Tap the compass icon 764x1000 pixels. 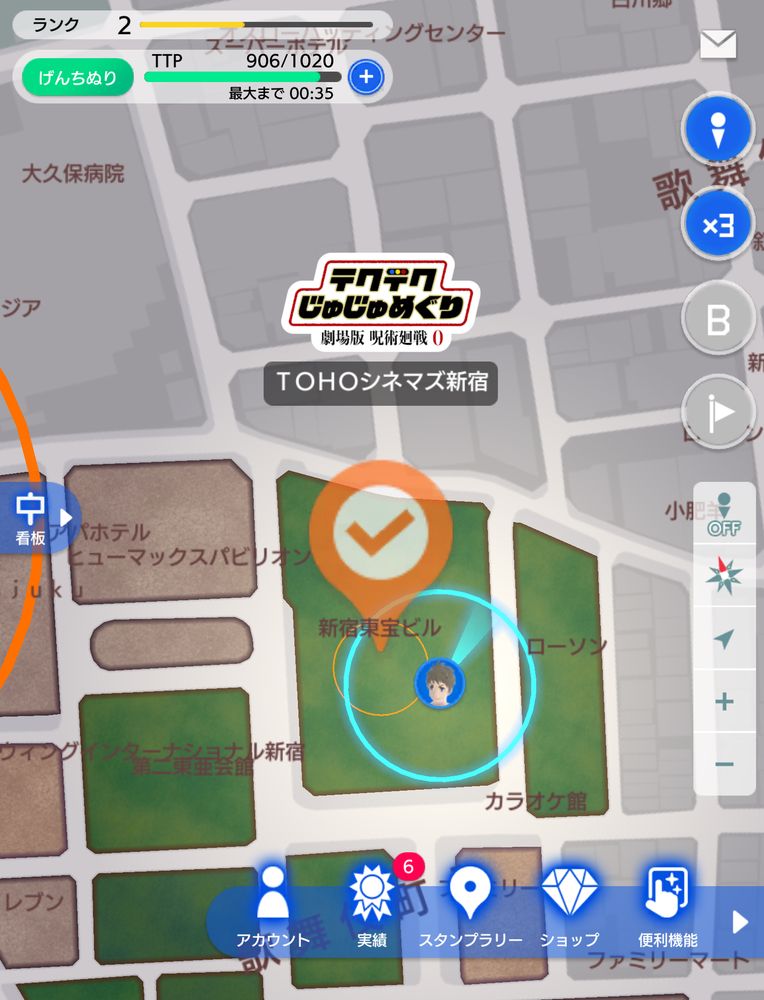pos(724,575)
